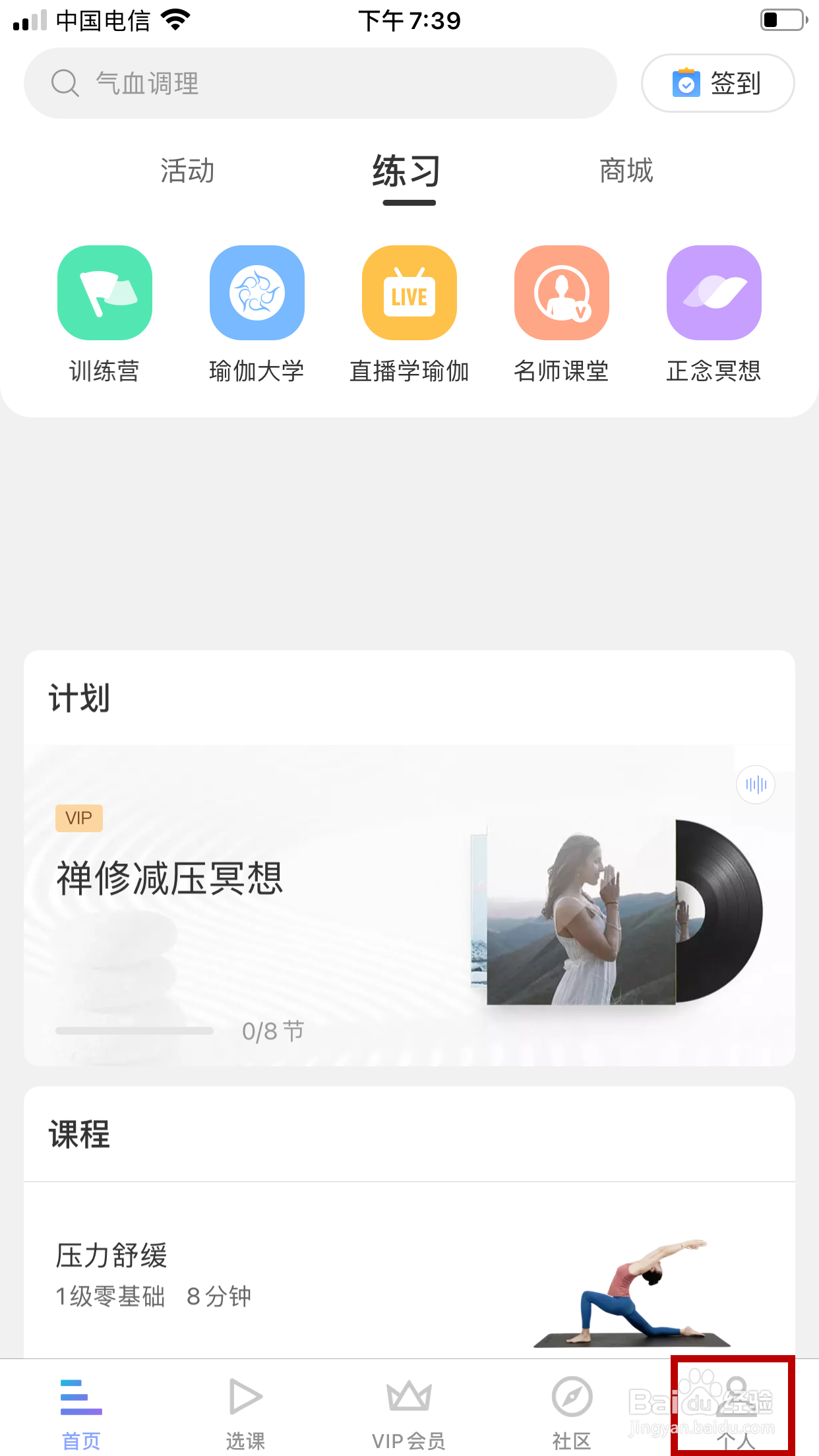Open 直播学瑜伽 live classes
Image resolution: width=819 pixels, height=1456 pixels.
[409, 315]
